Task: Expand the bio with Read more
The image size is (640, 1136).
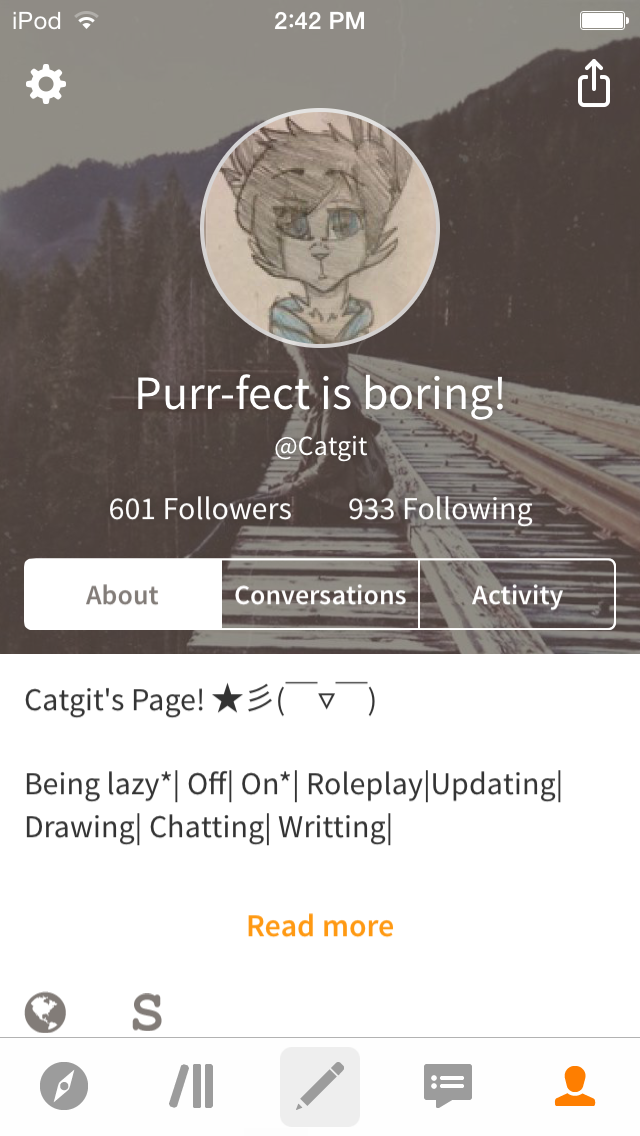Action: 320,926
